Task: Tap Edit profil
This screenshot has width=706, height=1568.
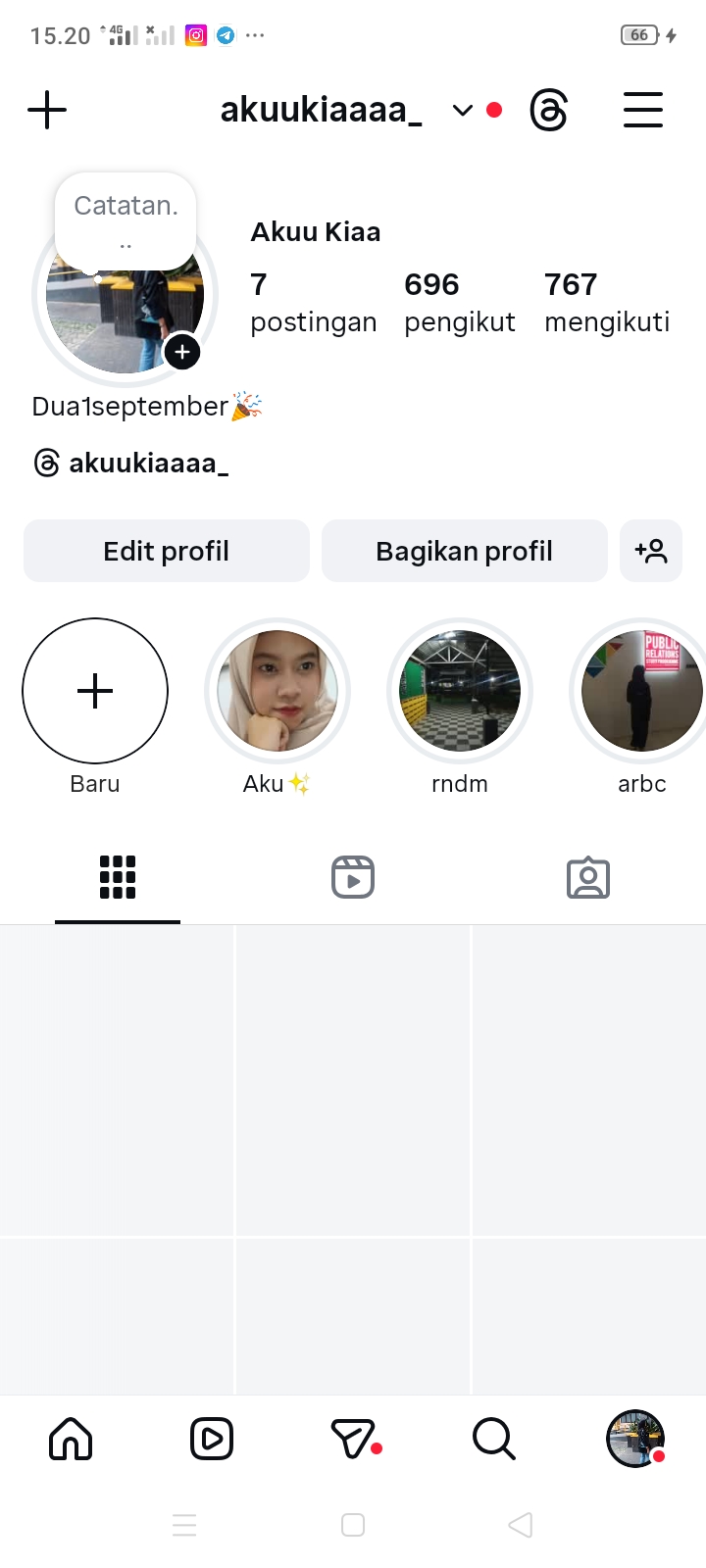Action: tap(167, 551)
